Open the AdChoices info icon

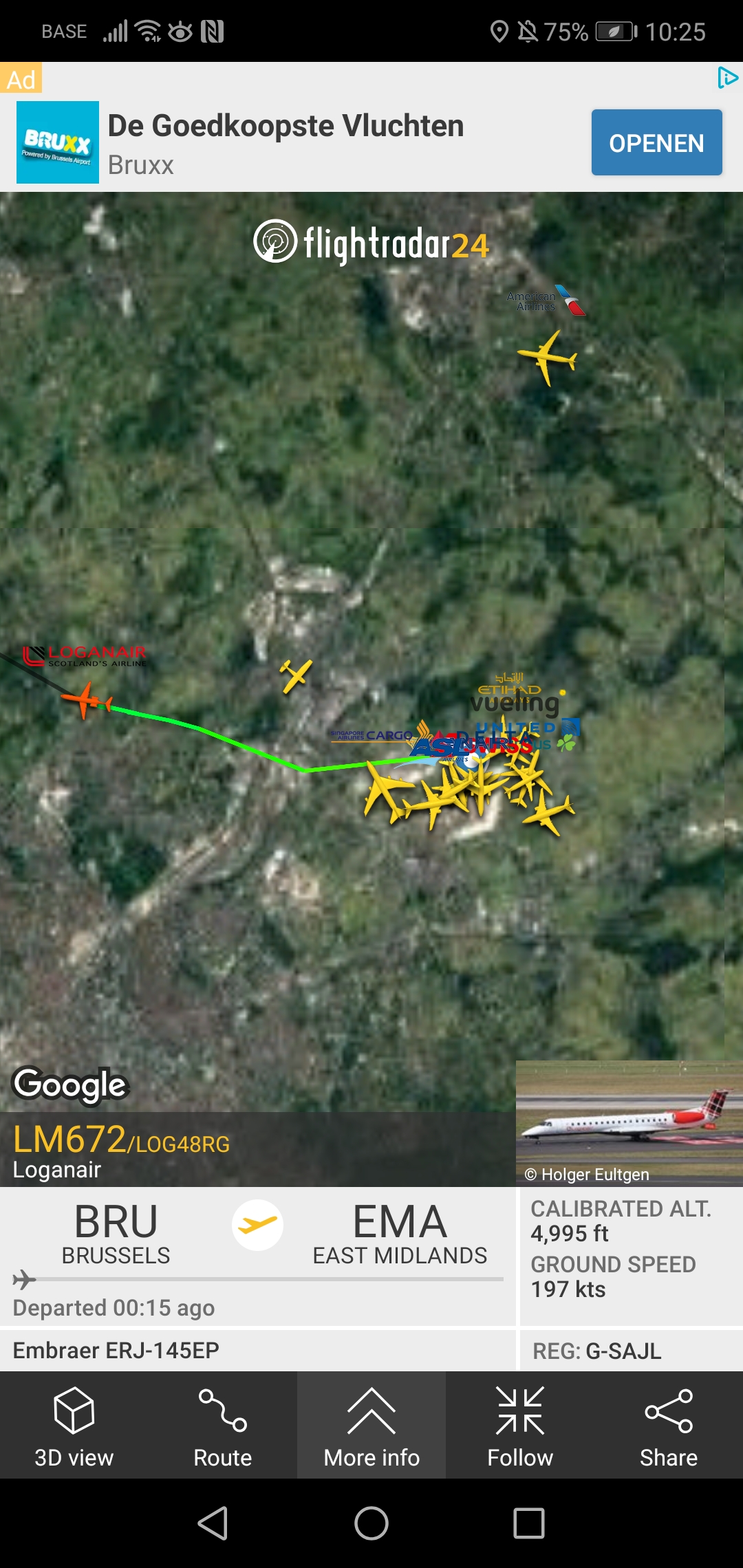(x=727, y=78)
